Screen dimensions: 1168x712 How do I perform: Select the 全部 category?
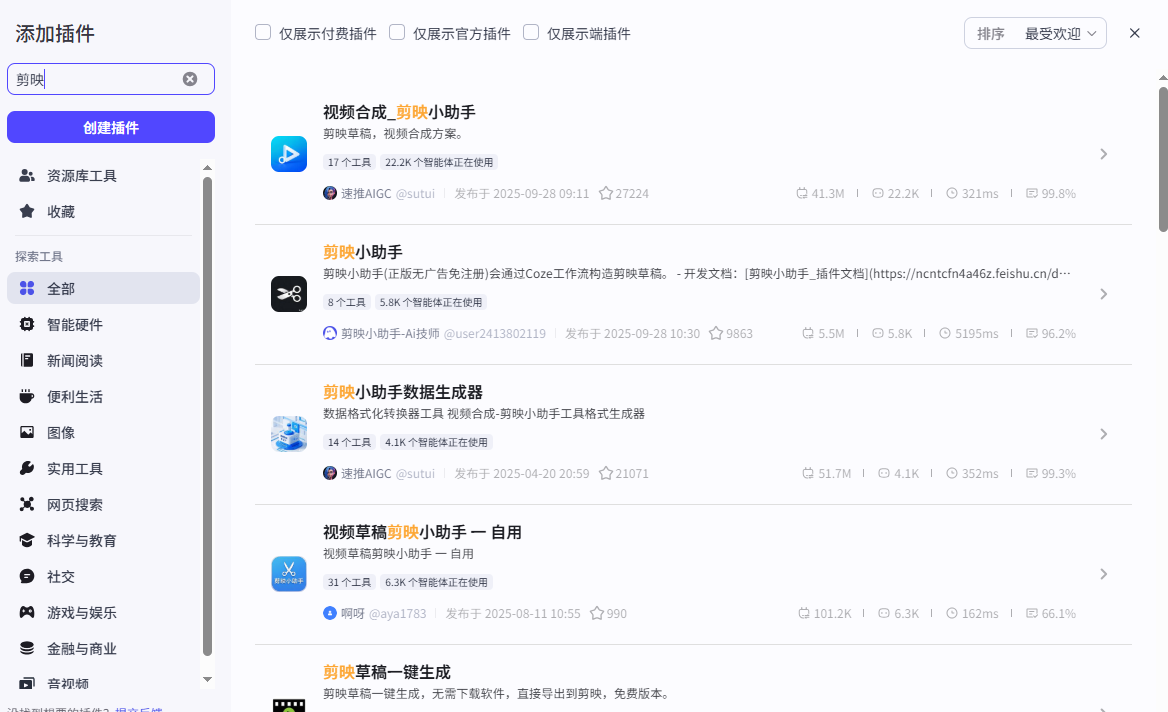(x=61, y=289)
